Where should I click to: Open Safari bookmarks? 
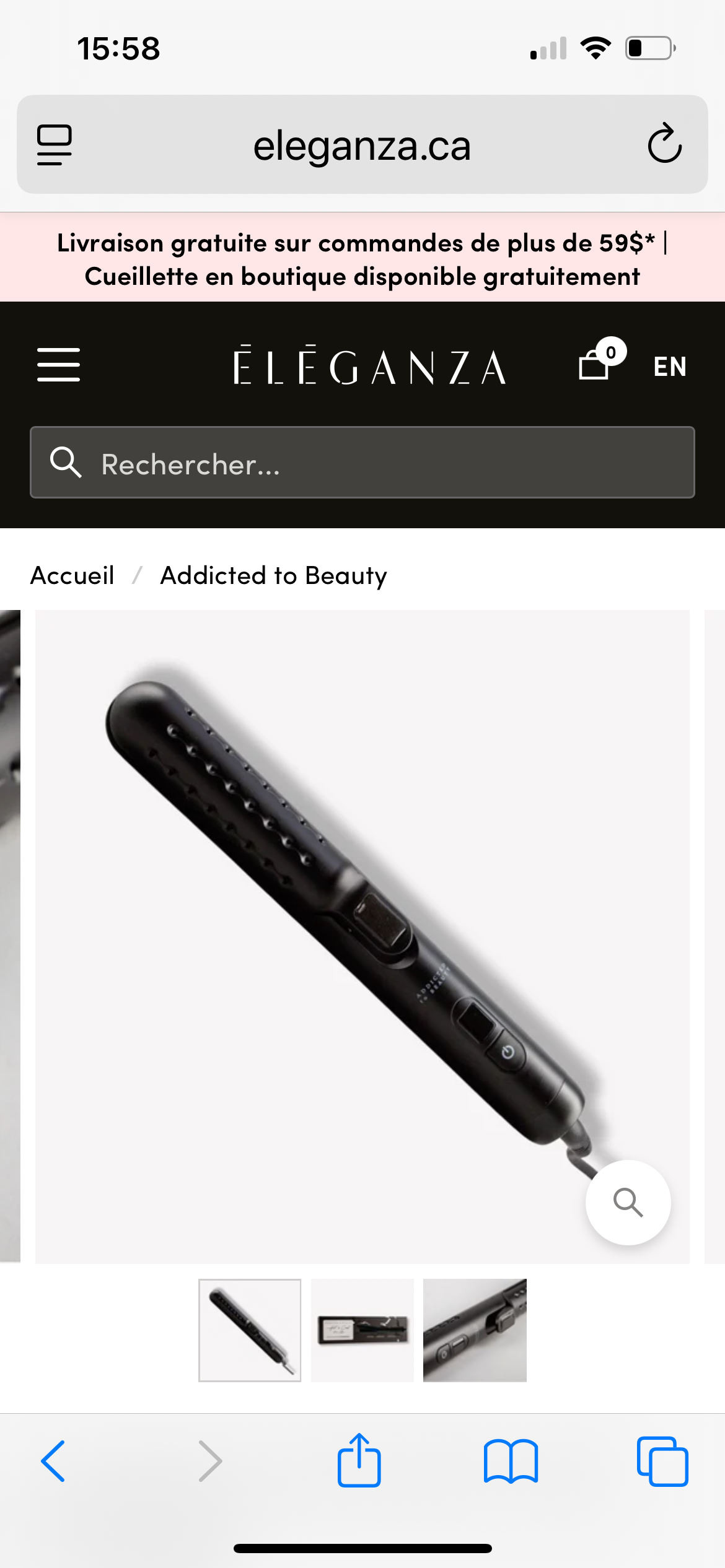click(x=511, y=1461)
